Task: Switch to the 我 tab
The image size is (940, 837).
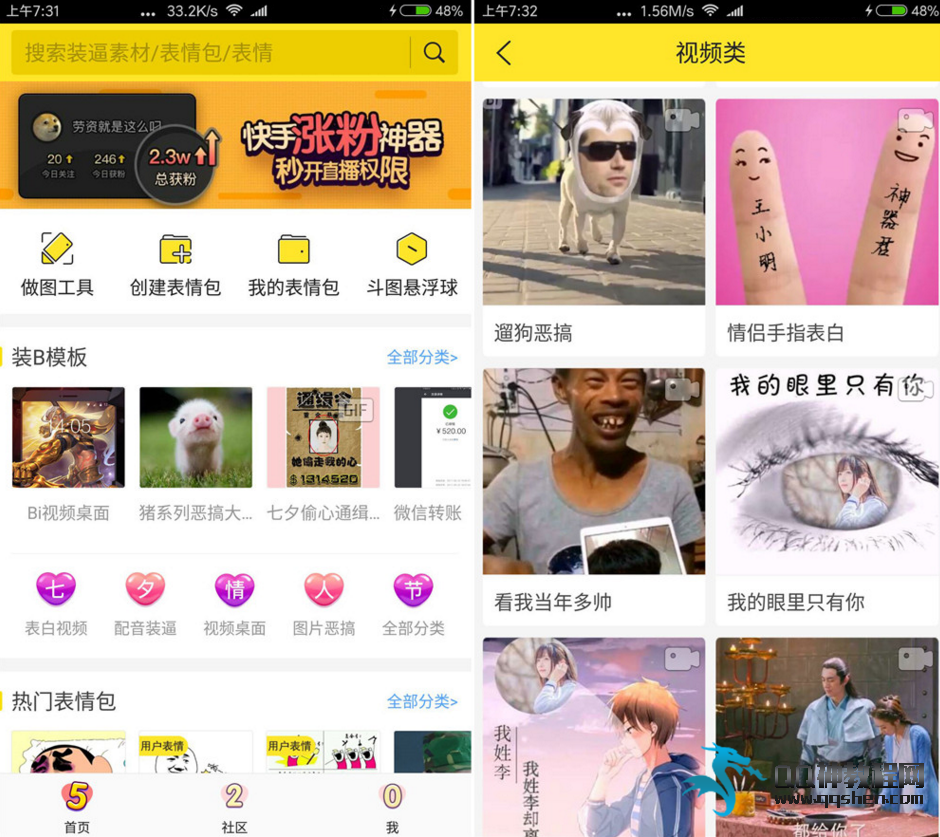Action: 392,807
